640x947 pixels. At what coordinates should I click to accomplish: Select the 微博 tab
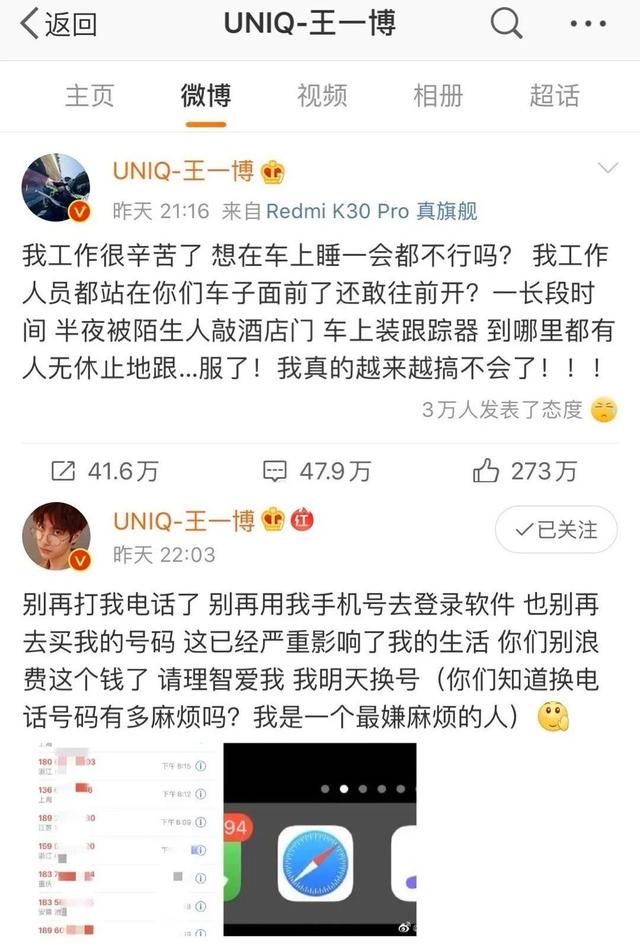[206, 95]
